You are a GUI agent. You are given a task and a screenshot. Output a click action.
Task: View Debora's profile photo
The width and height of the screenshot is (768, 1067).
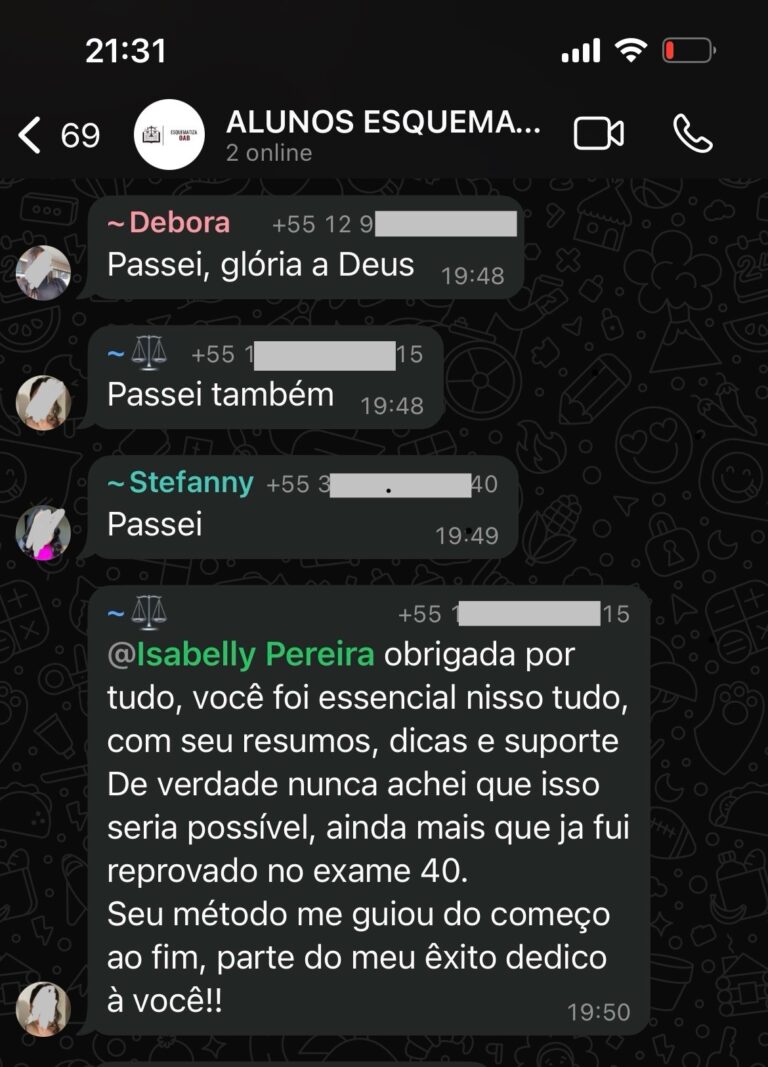[43, 272]
